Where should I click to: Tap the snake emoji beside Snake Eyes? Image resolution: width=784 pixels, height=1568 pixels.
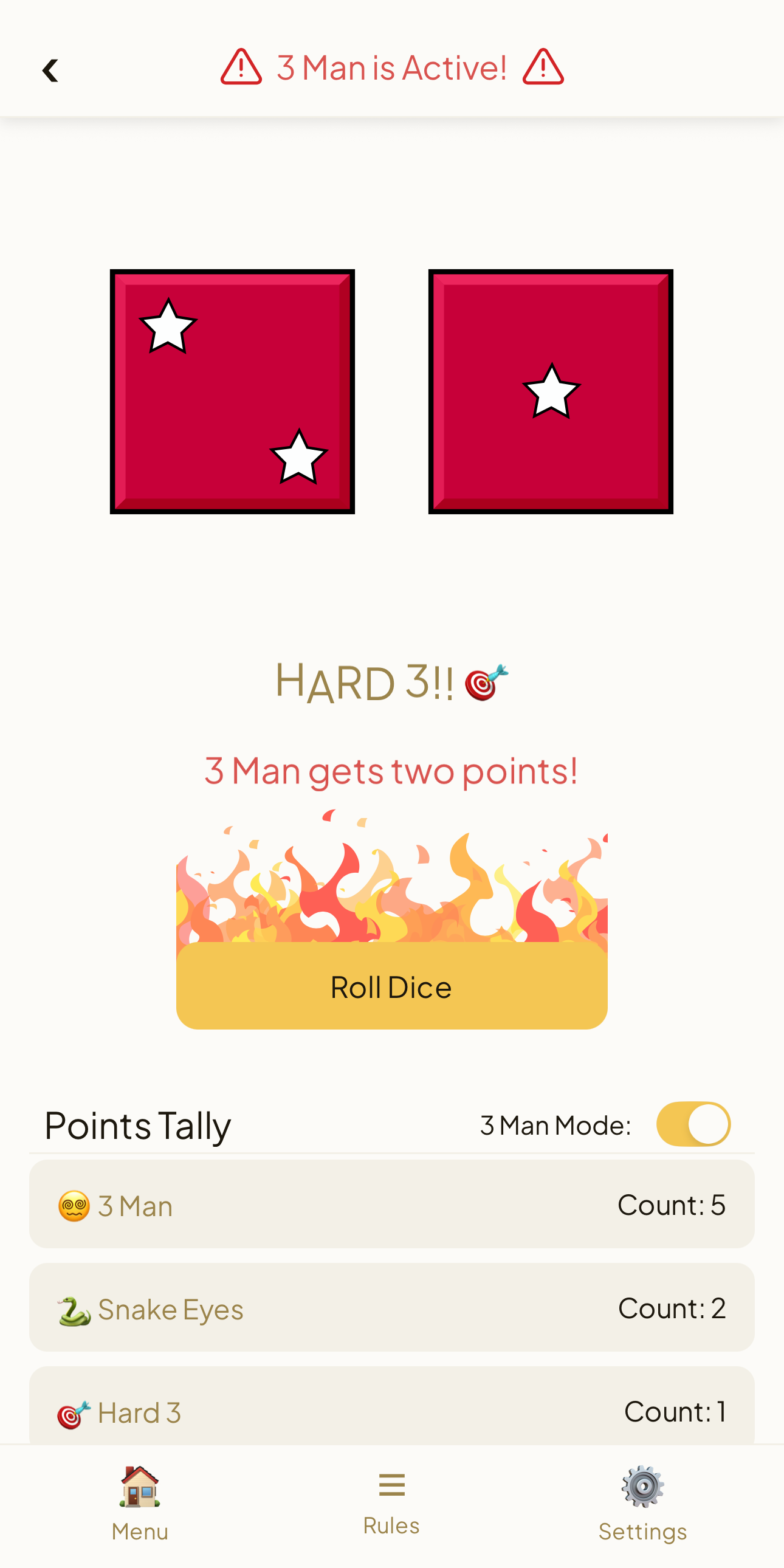click(x=73, y=1308)
